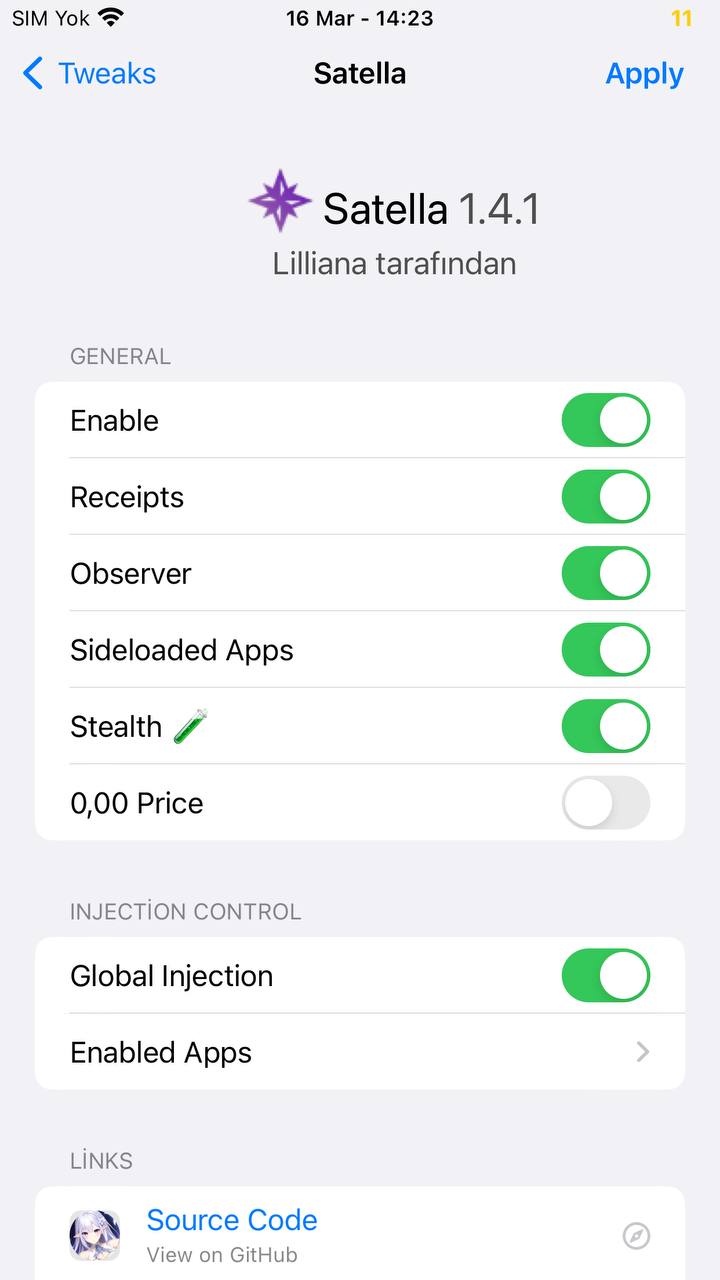Toggle Global Injection off
The height and width of the screenshot is (1280, 720).
(x=606, y=976)
